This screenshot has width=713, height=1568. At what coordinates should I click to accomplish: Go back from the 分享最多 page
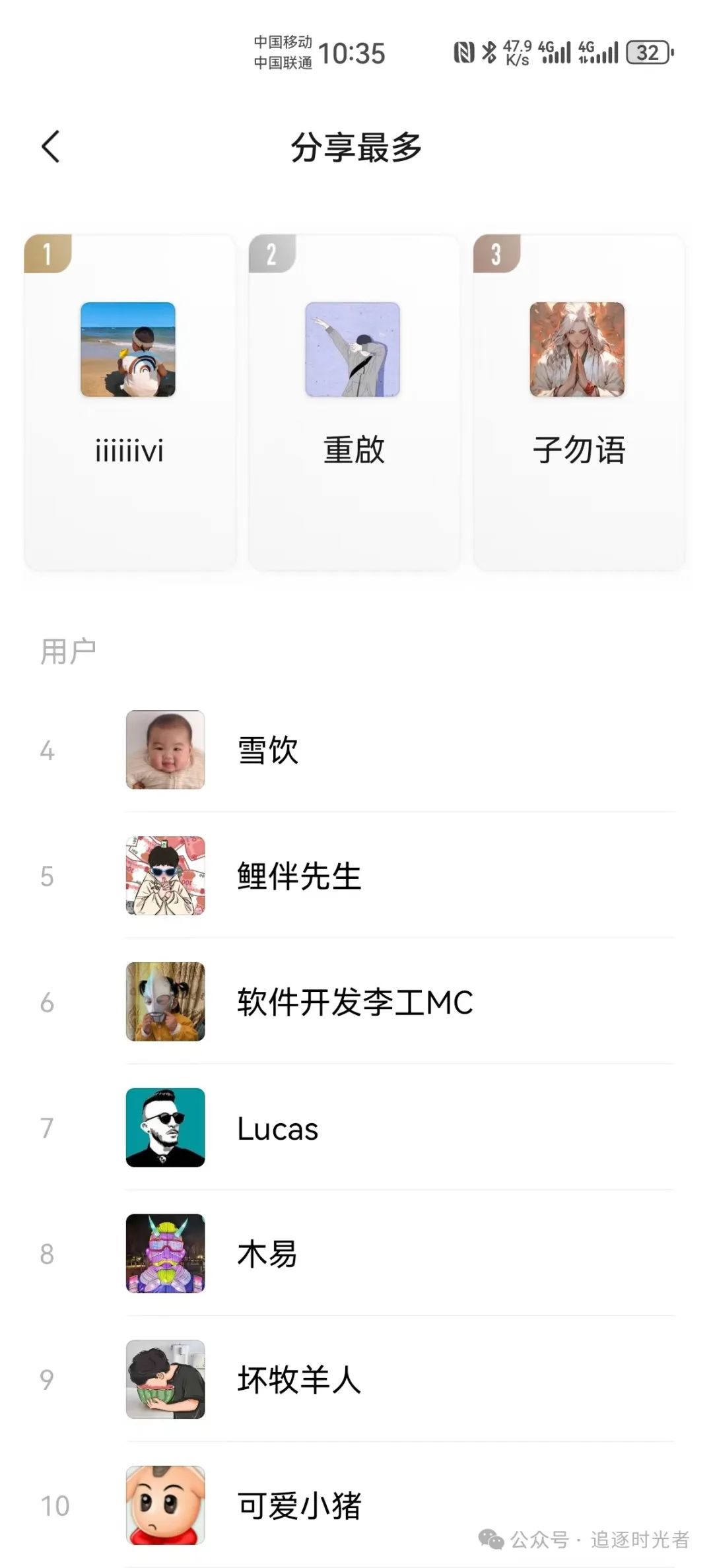pyautogui.click(x=51, y=146)
